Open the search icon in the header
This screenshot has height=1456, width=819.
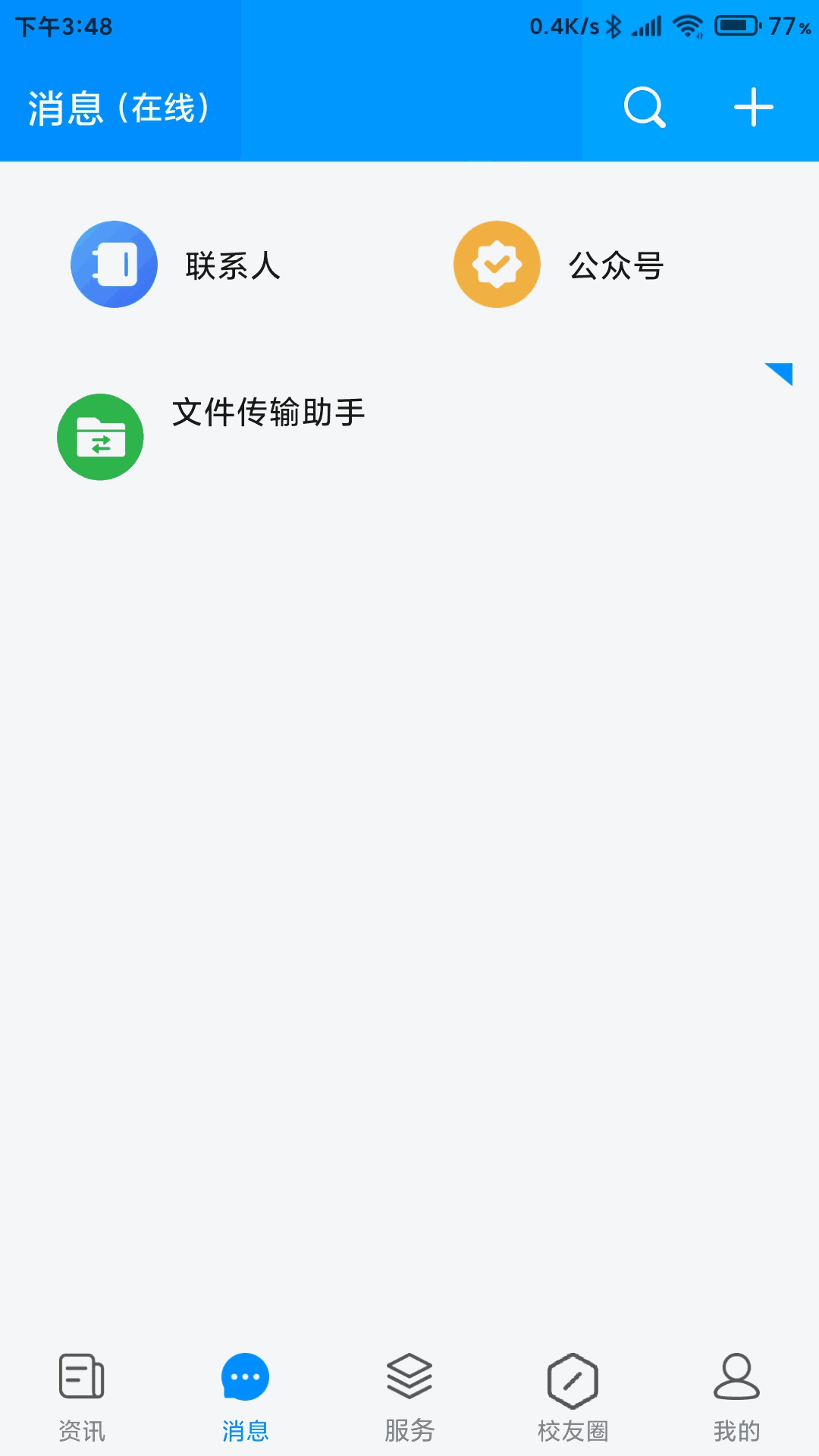point(645,107)
